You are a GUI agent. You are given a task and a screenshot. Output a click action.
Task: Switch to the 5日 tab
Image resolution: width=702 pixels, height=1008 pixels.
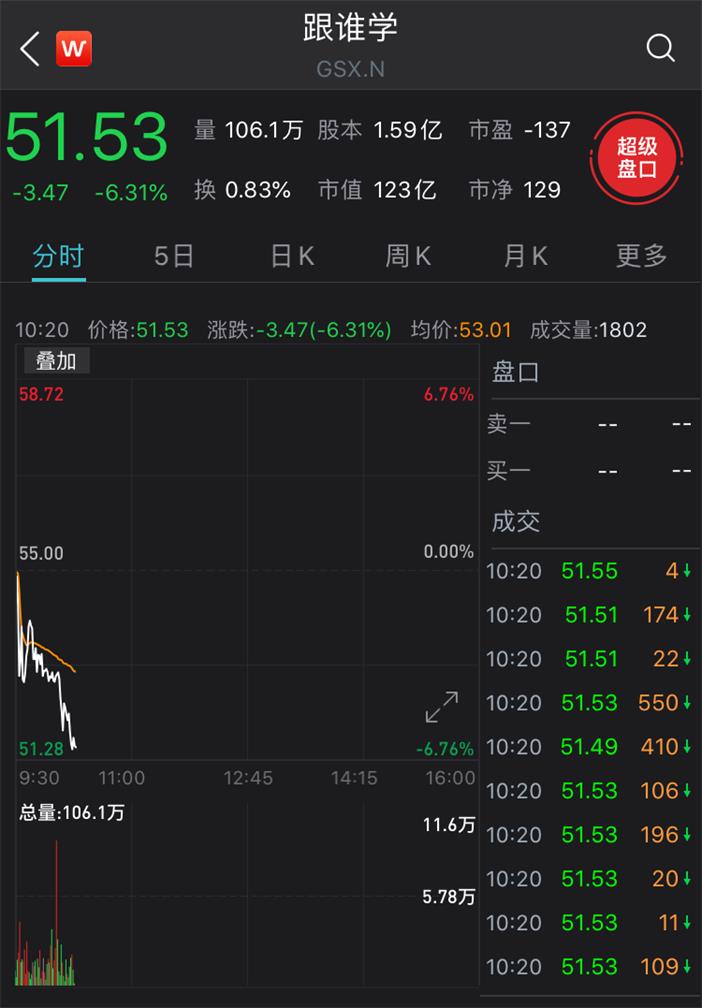click(x=174, y=256)
